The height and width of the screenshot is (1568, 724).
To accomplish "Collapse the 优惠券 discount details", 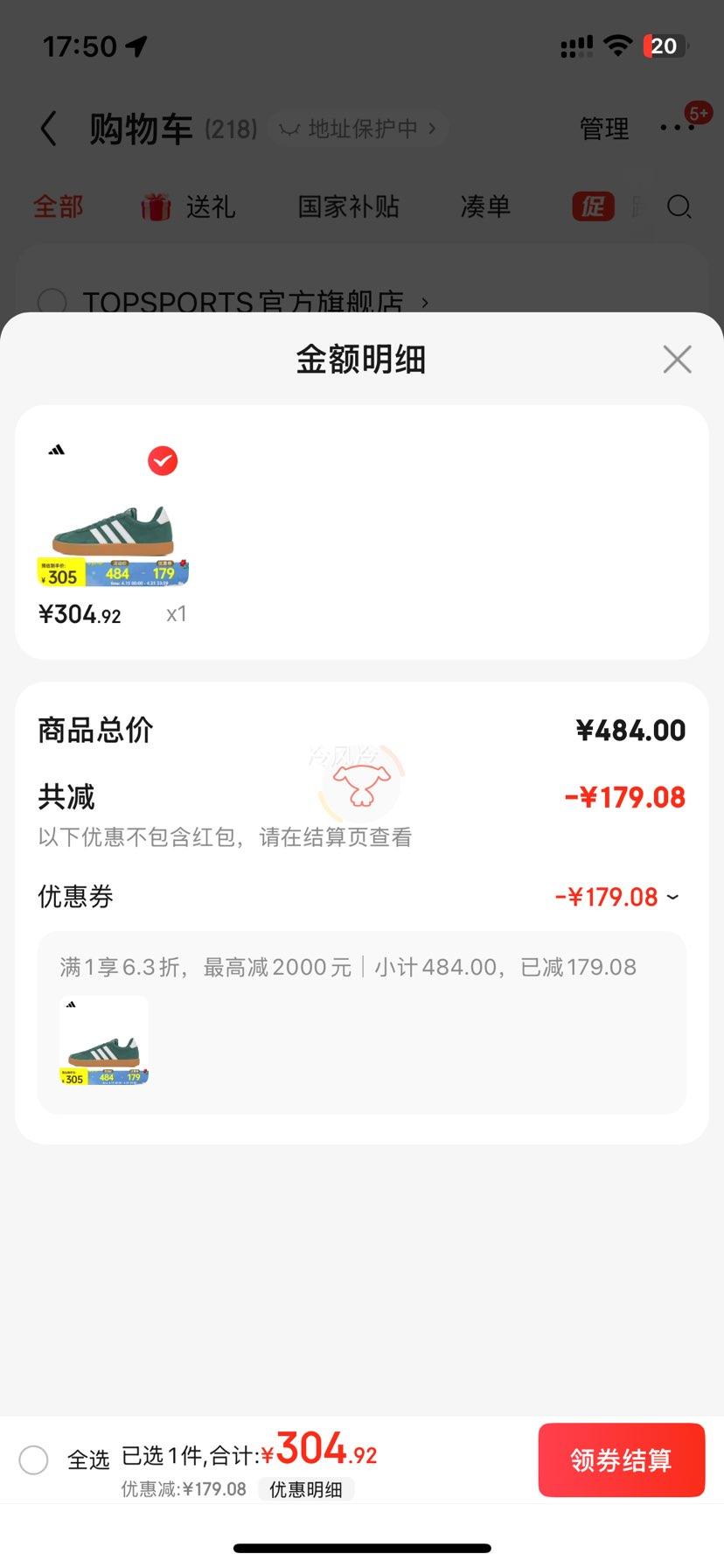I will tap(672, 896).
